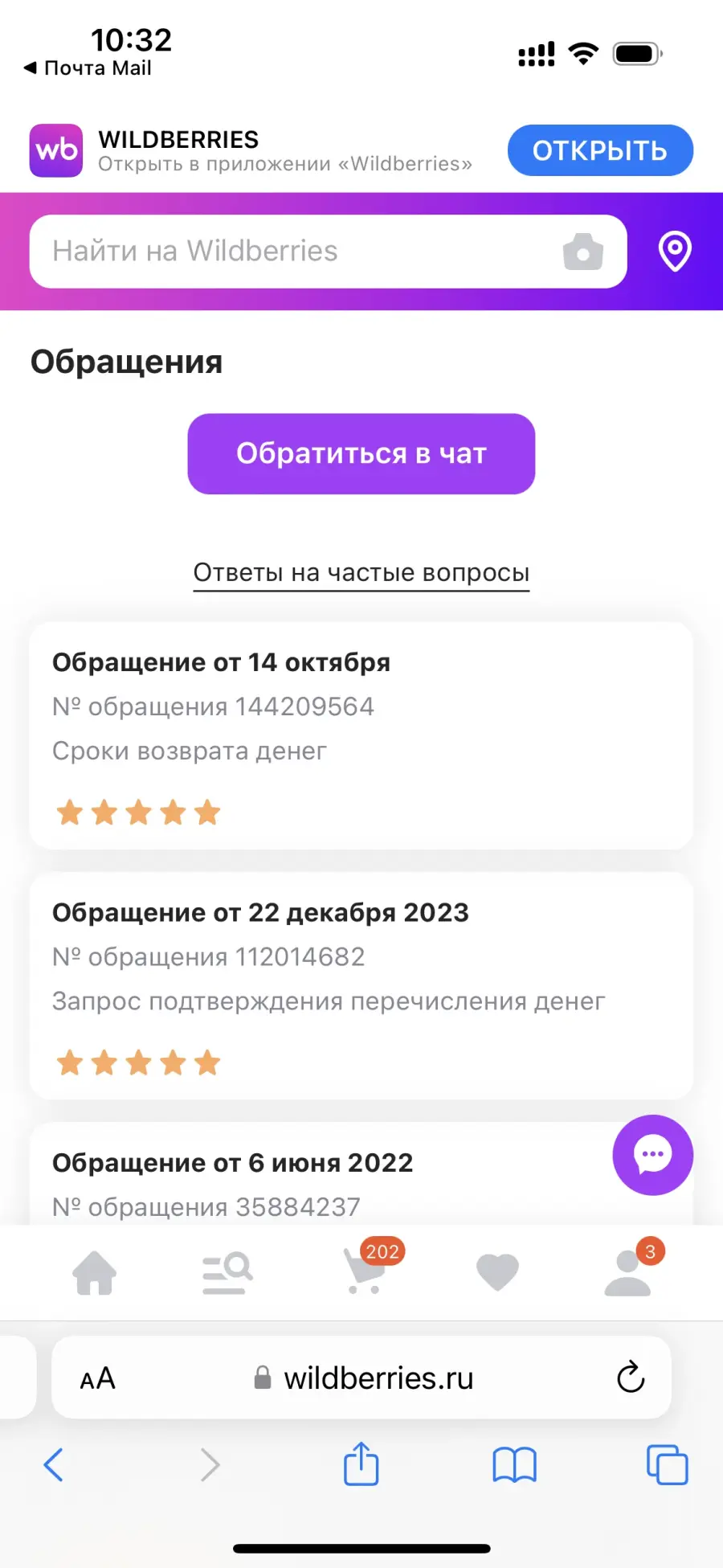Go back to the previous Safari page
The width and height of the screenshot is (723, 1568).
54,1464
